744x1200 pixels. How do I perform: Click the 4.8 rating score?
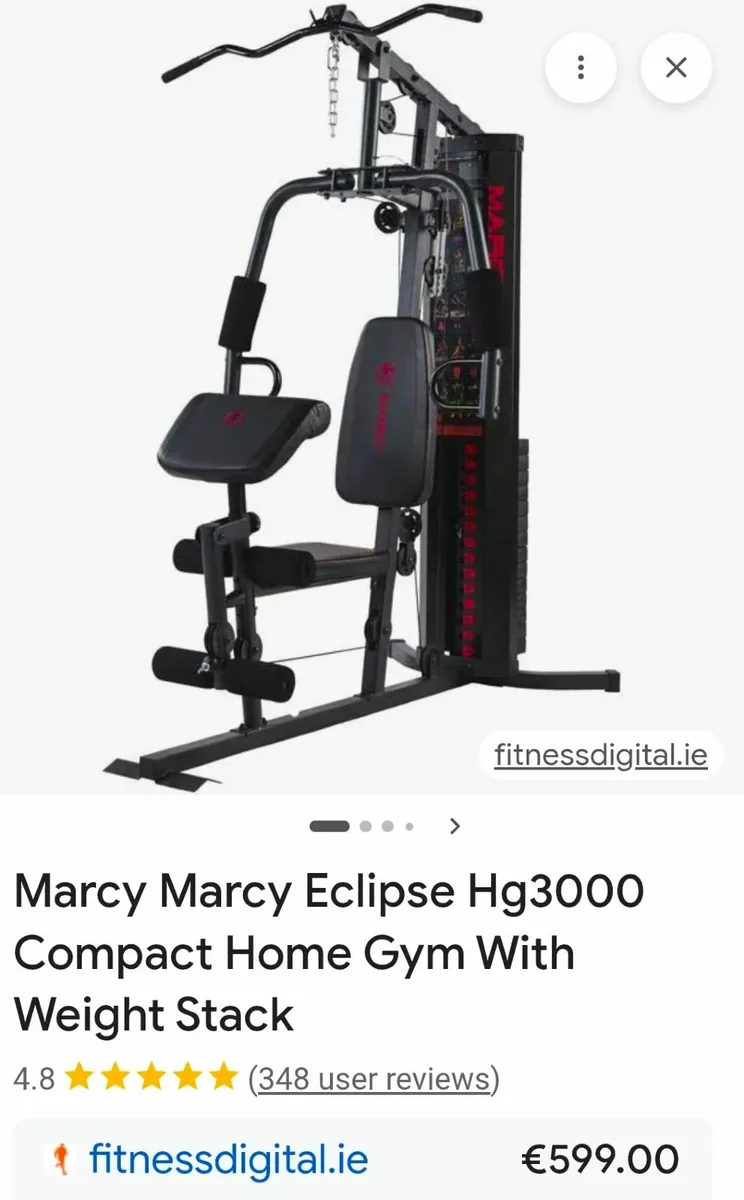pyautogui.click(x=31, y=1078)
